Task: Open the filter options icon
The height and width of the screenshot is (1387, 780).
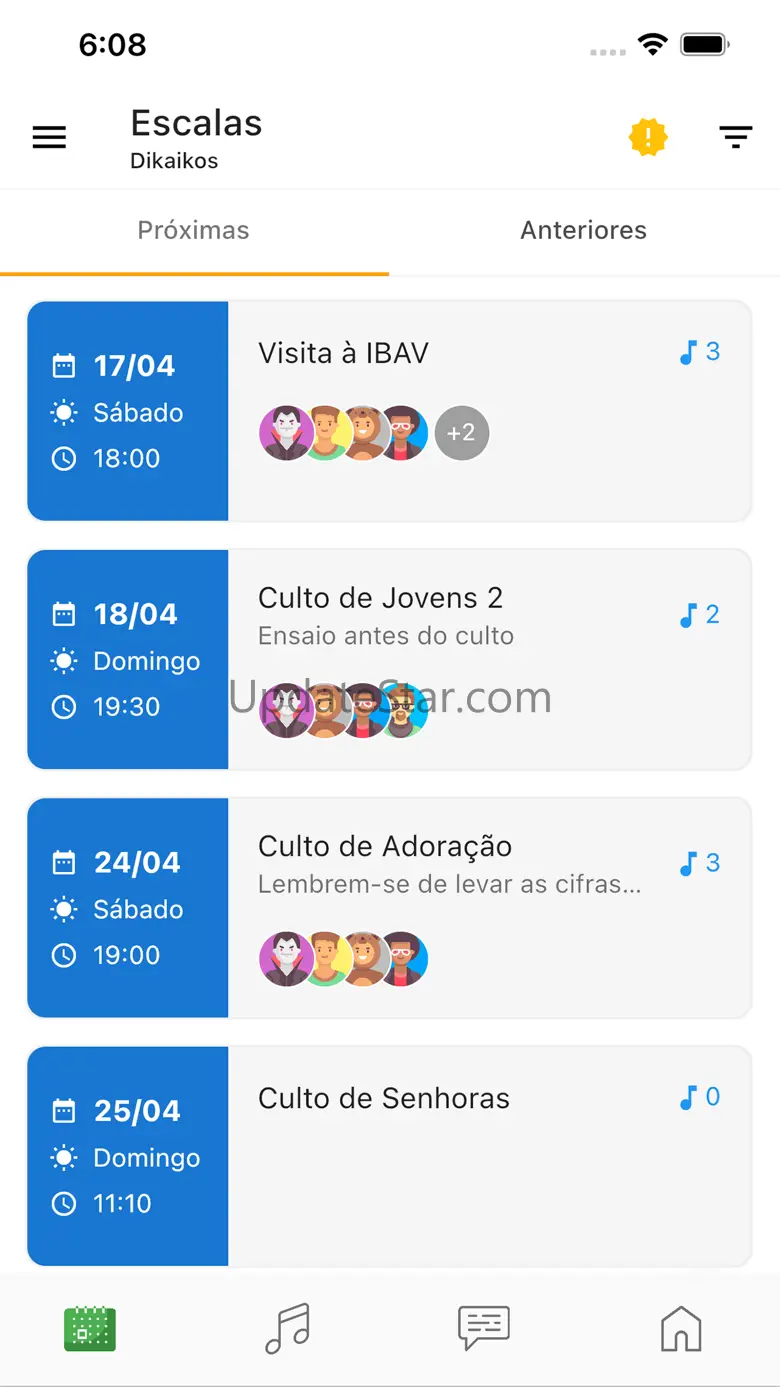Action: point(736,138)
